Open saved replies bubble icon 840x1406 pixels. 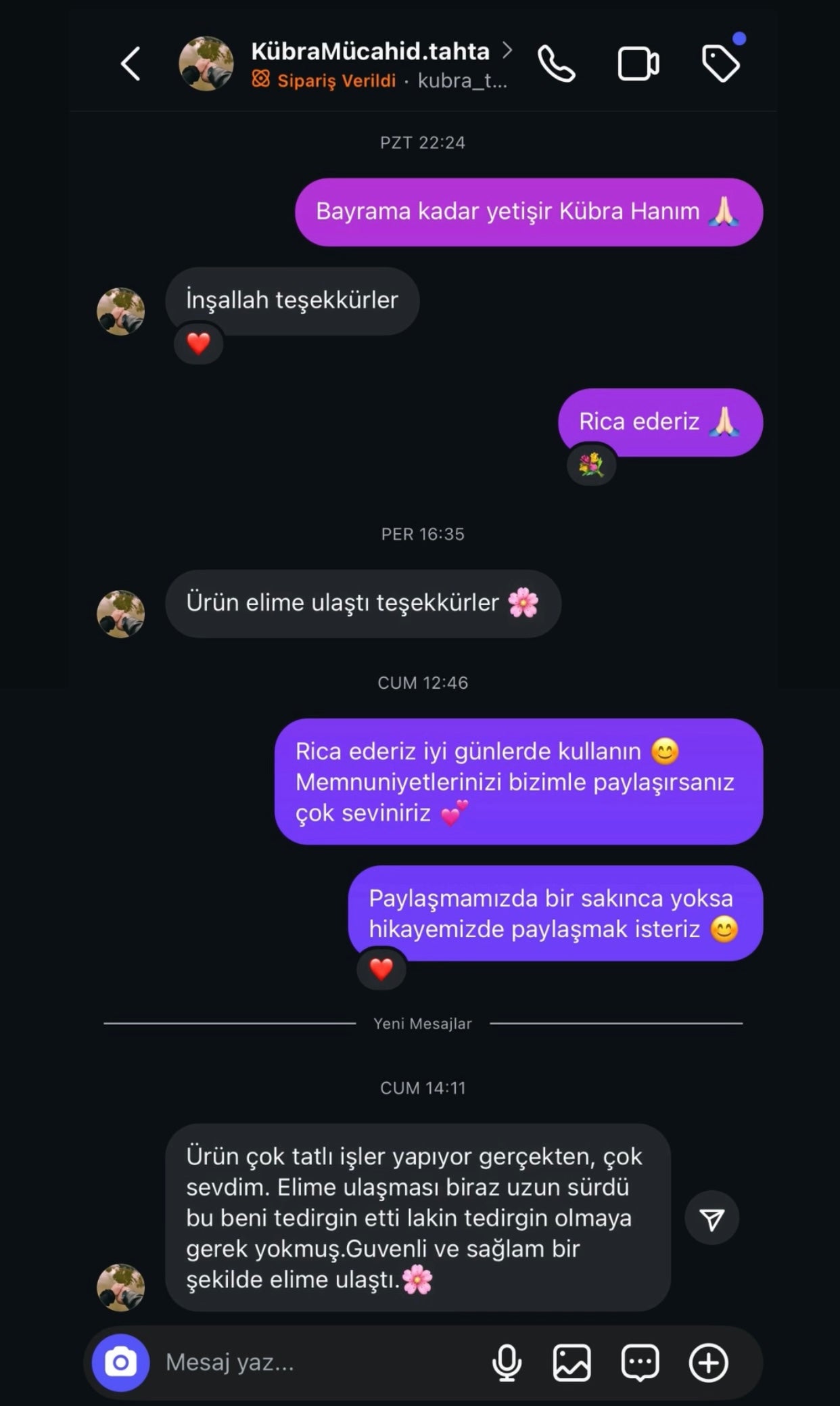tap(640, 1363)
